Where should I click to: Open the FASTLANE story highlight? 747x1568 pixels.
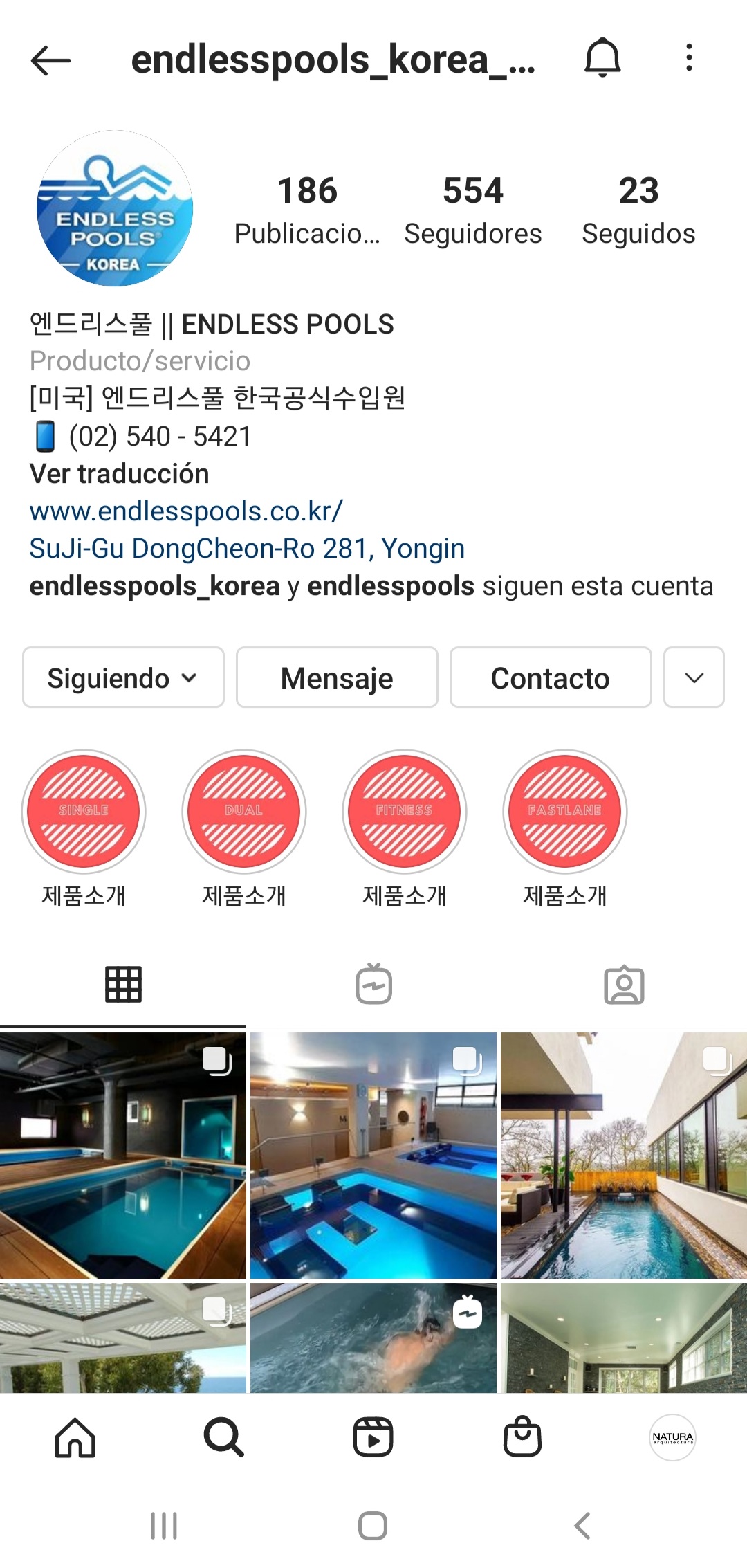pyautogui.click(x=565, y=811)
